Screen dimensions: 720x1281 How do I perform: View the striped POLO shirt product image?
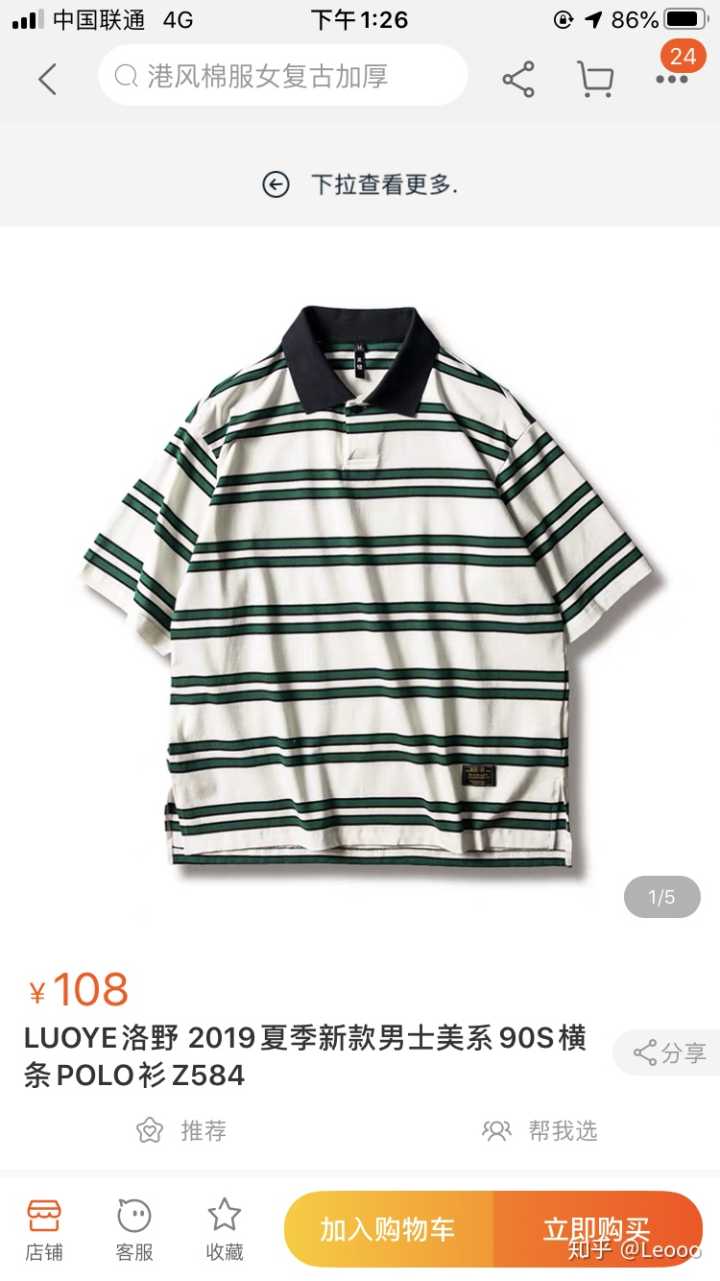(366, 585)
